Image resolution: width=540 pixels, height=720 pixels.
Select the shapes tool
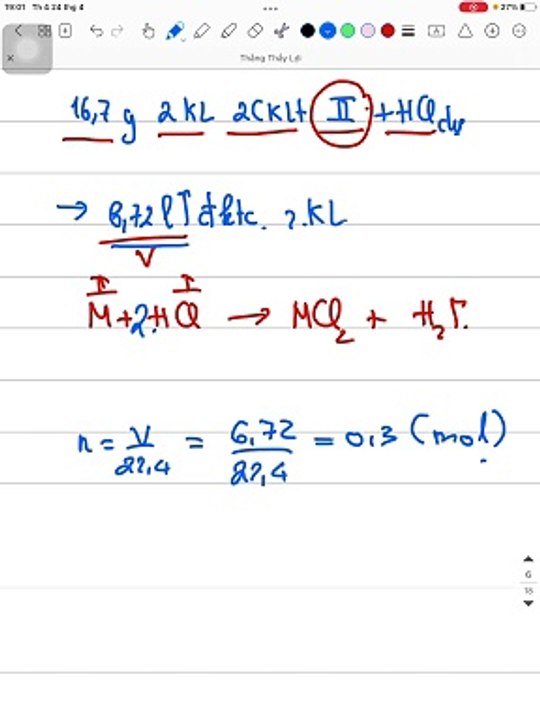click(465, 31)
